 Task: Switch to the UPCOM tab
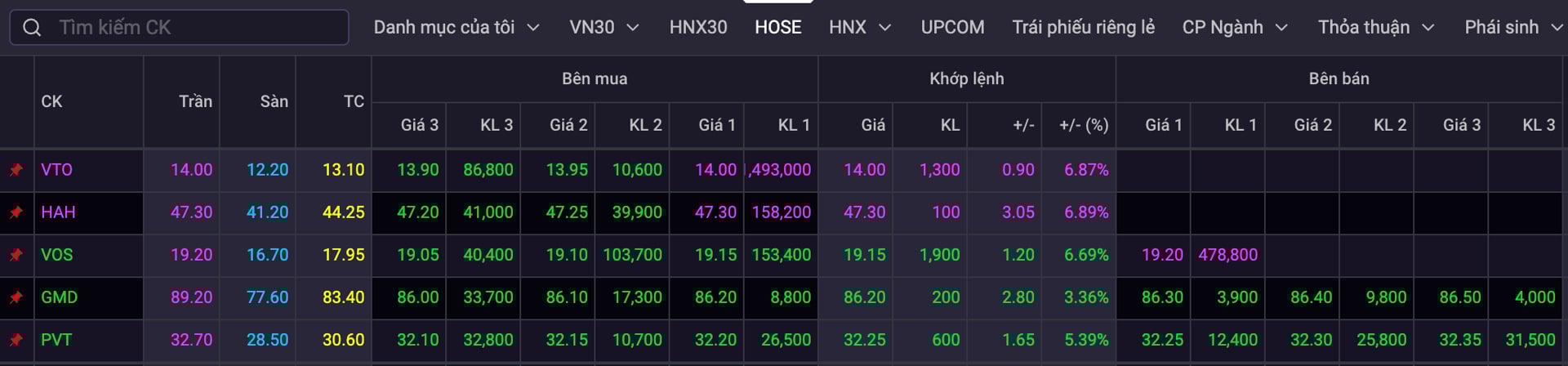click(x=952, y=27)
